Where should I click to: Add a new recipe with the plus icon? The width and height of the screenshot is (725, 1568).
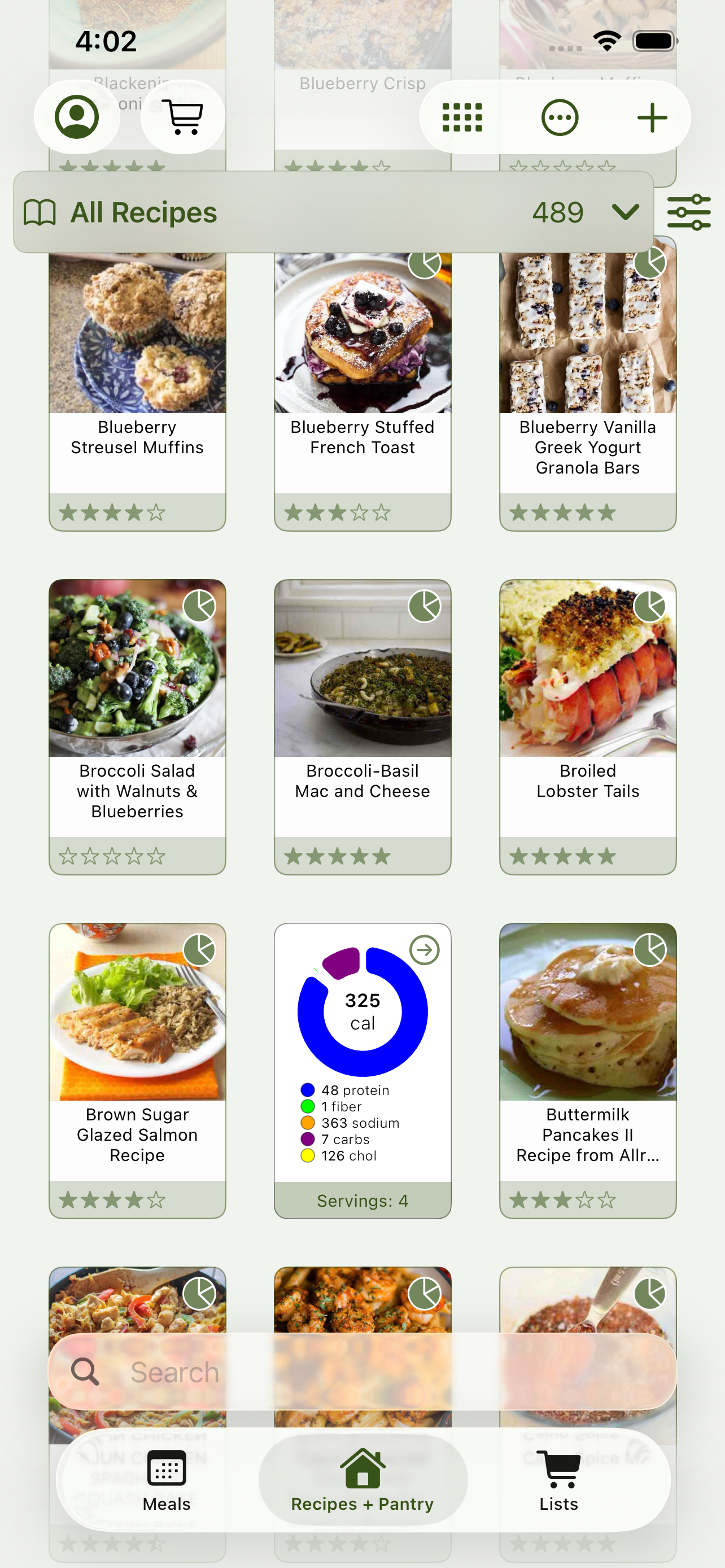[652, 117]
